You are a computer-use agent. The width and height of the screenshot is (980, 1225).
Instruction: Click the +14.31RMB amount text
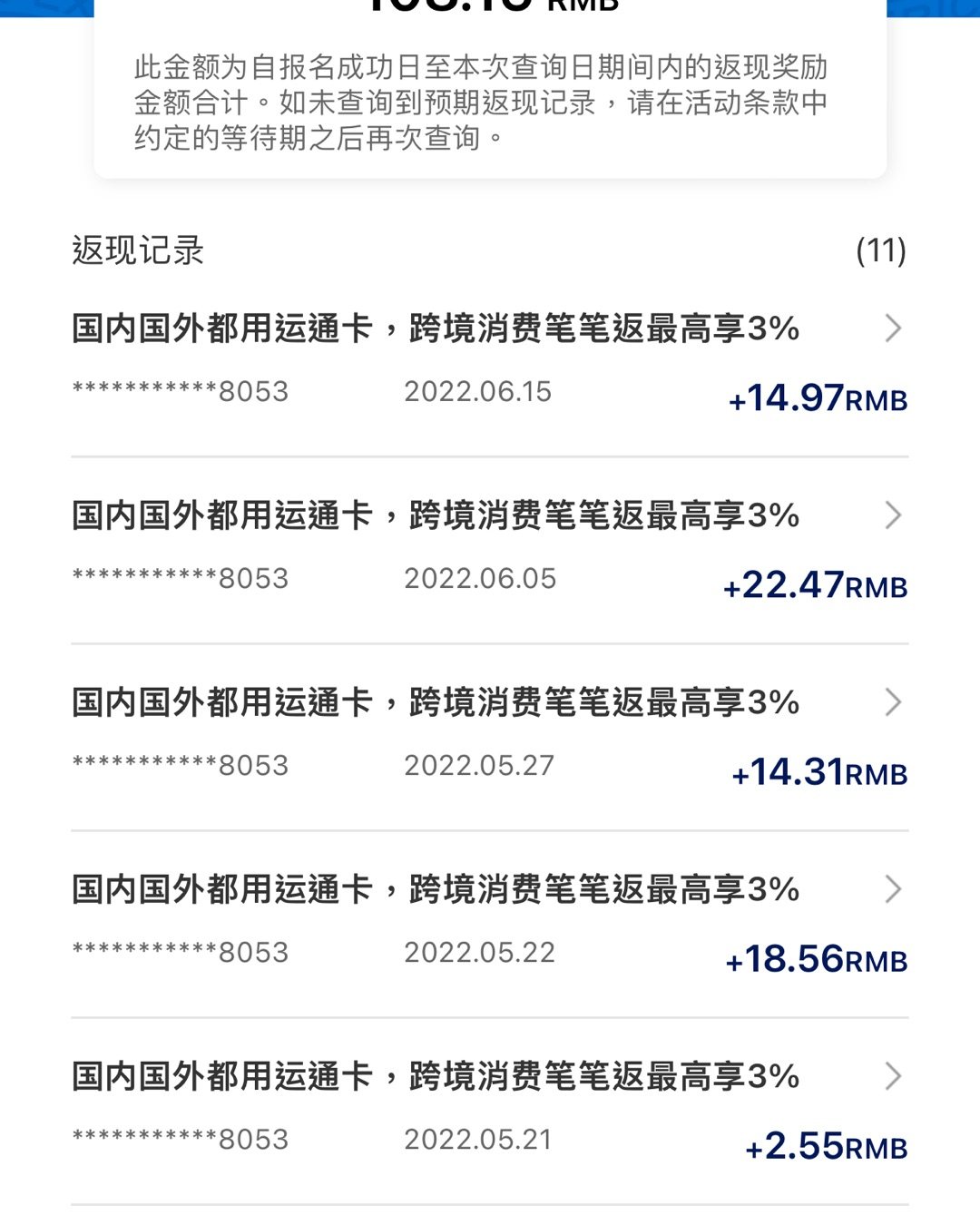point(818,774)
